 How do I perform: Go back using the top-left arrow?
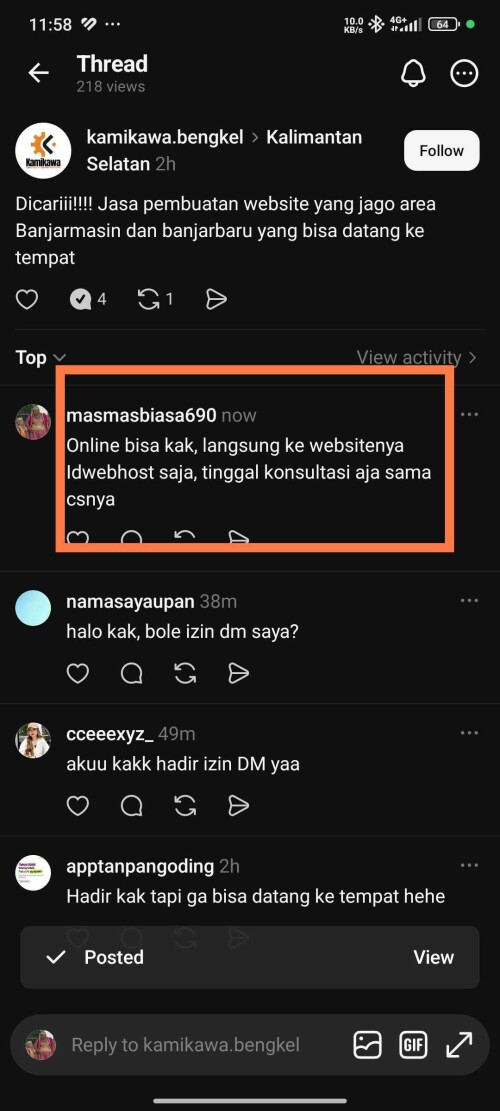tap(38, 72)
